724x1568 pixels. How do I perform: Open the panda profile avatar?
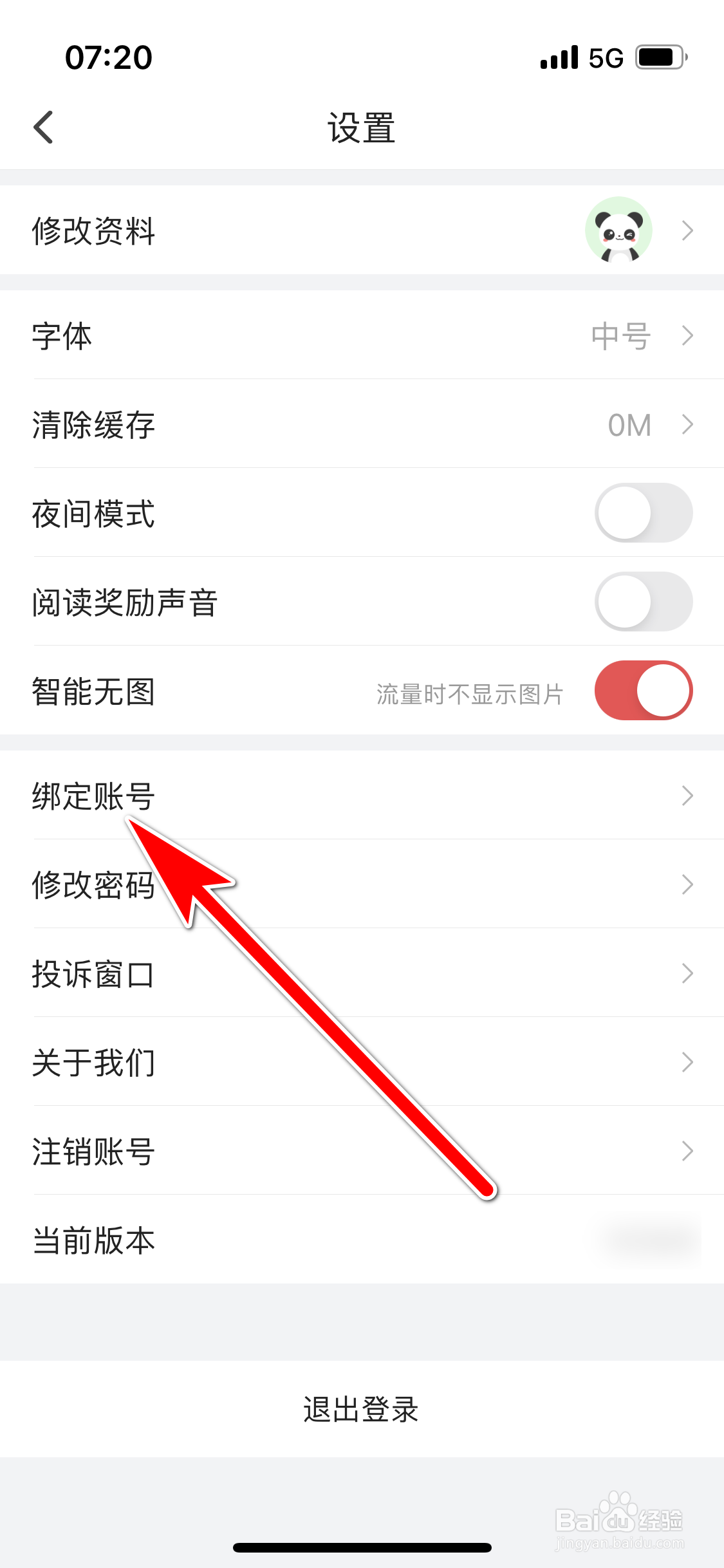click(618, 230)
